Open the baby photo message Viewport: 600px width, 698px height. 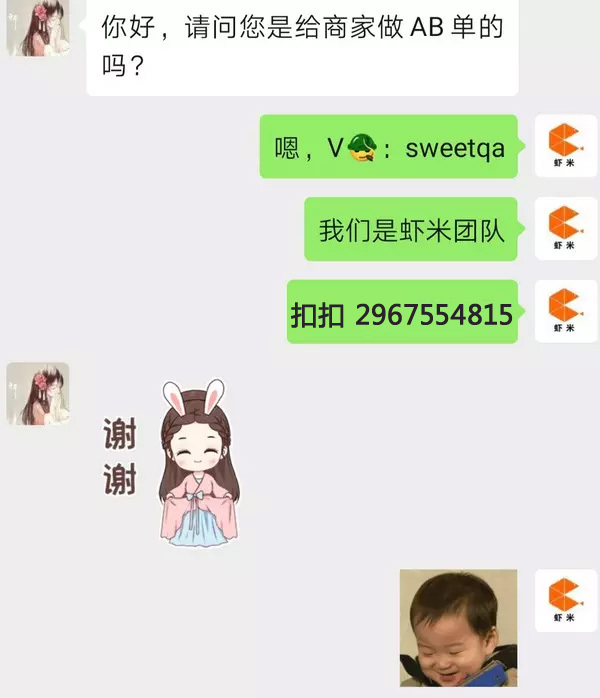point(458,629)
